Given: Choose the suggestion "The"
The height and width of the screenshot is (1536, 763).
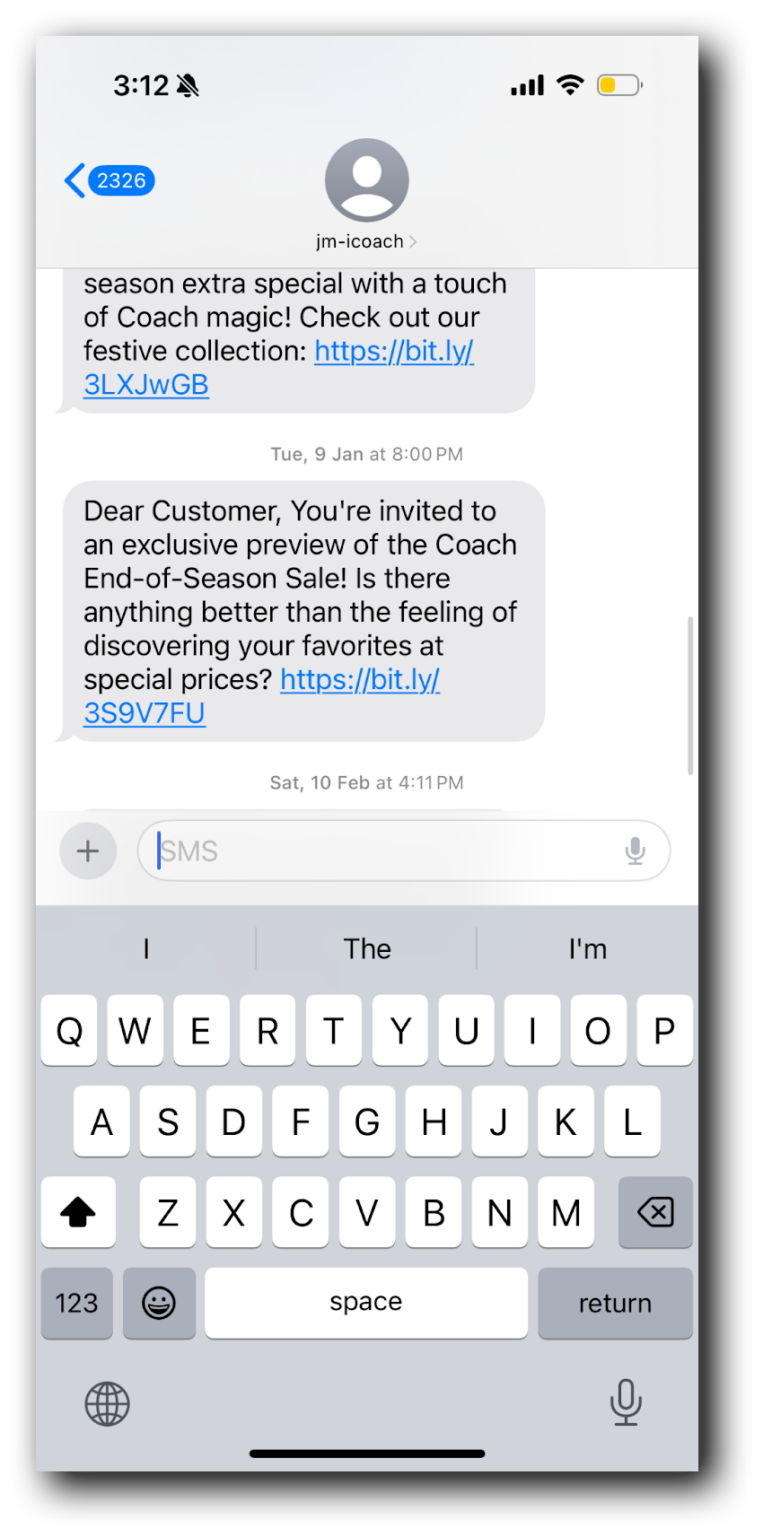Looking at the screenshot, I should [367, 948].
